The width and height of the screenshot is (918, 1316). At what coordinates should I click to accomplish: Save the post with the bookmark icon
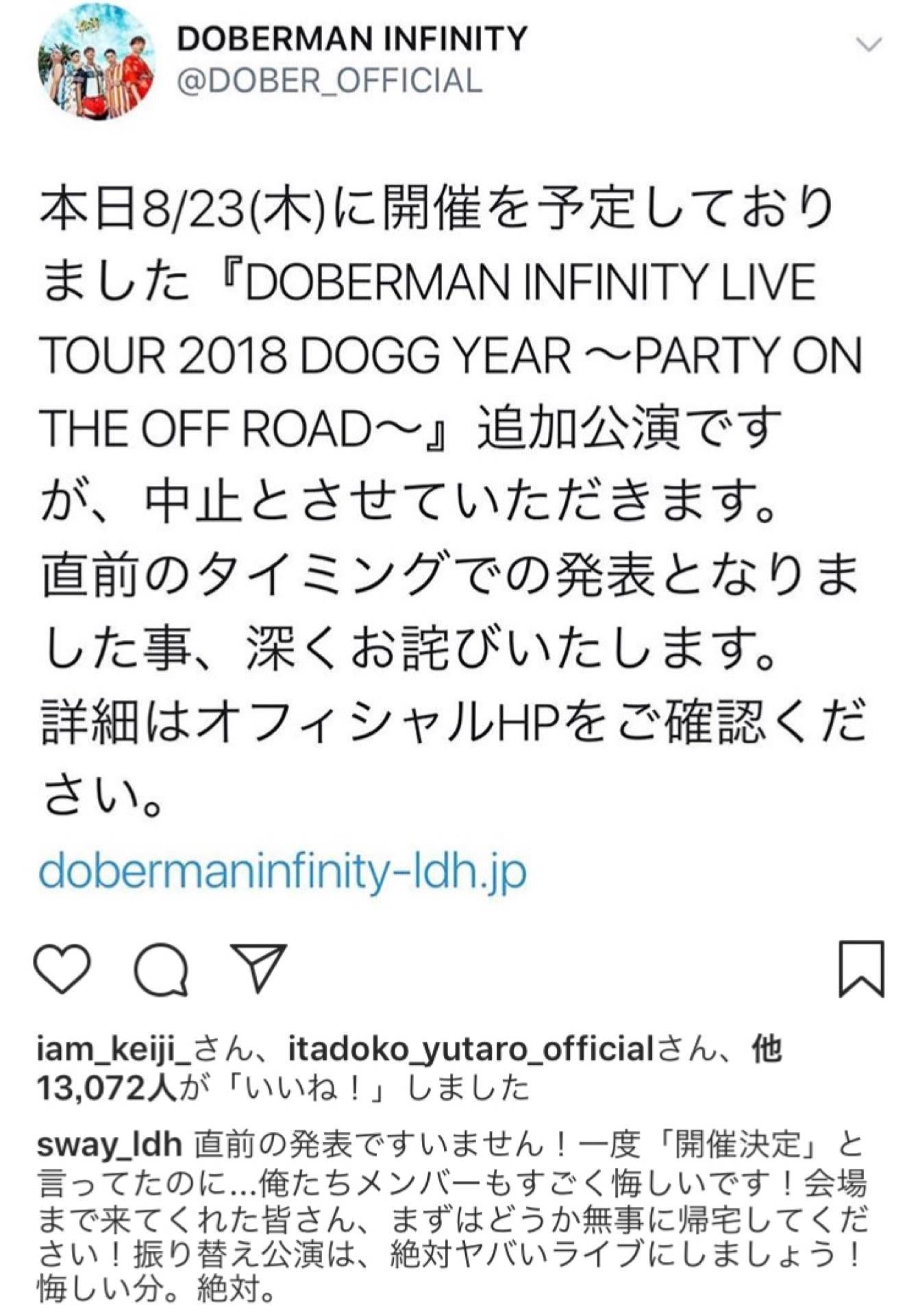click(x=861, y=968)
